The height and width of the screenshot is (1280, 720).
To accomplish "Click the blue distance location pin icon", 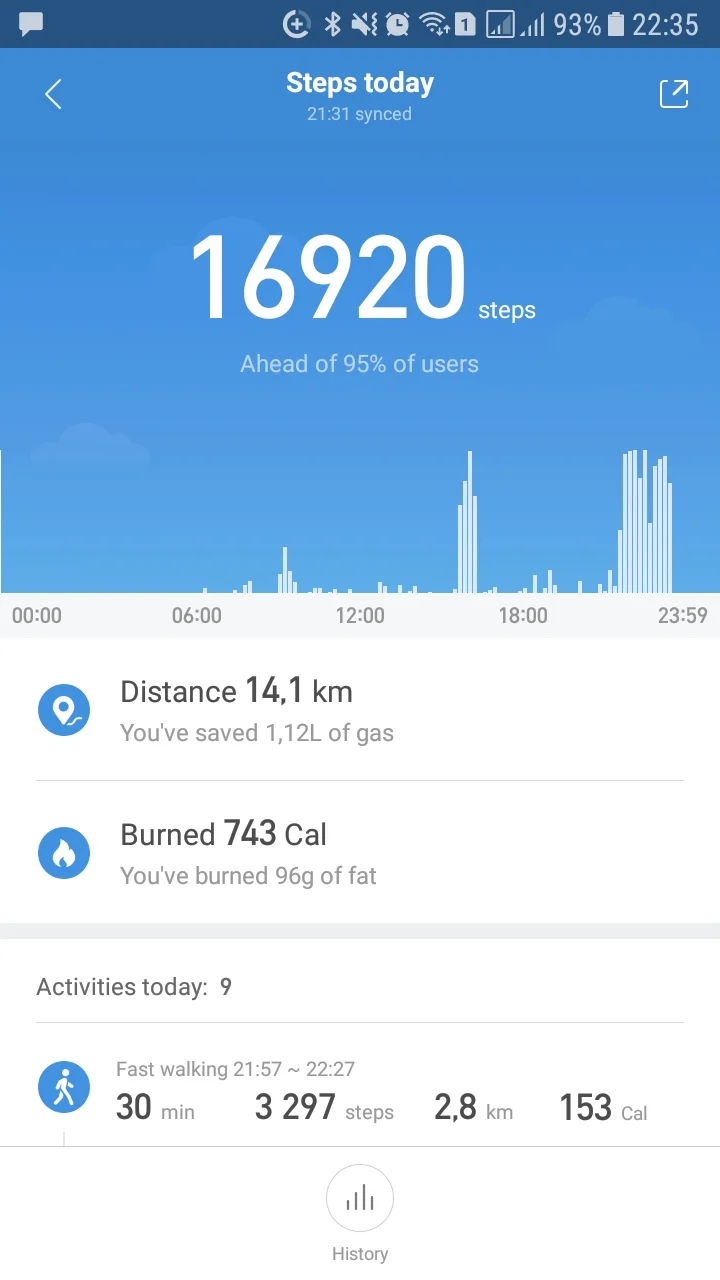I will tap(64, 710).
